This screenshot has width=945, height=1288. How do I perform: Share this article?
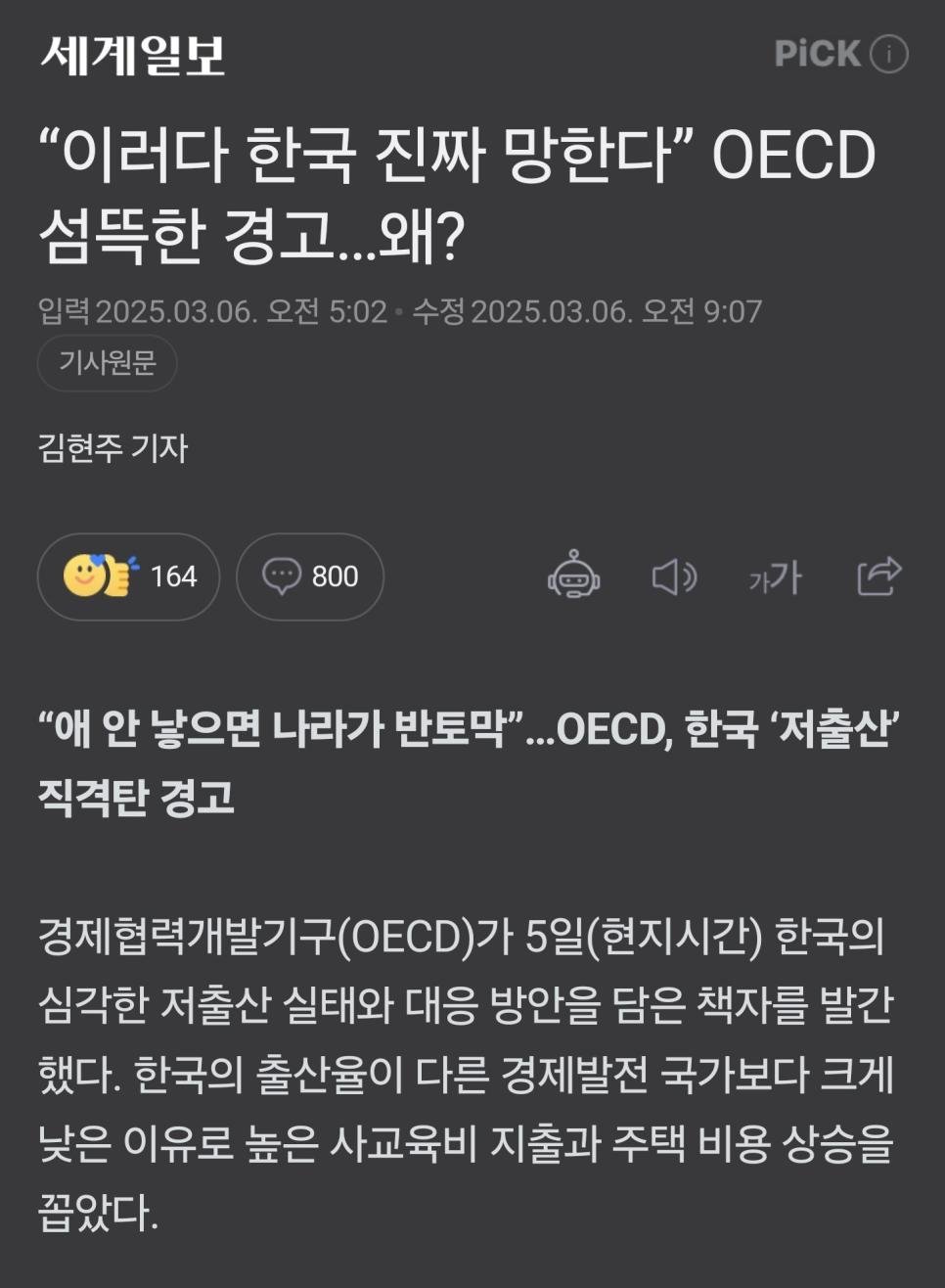point(878,575)
